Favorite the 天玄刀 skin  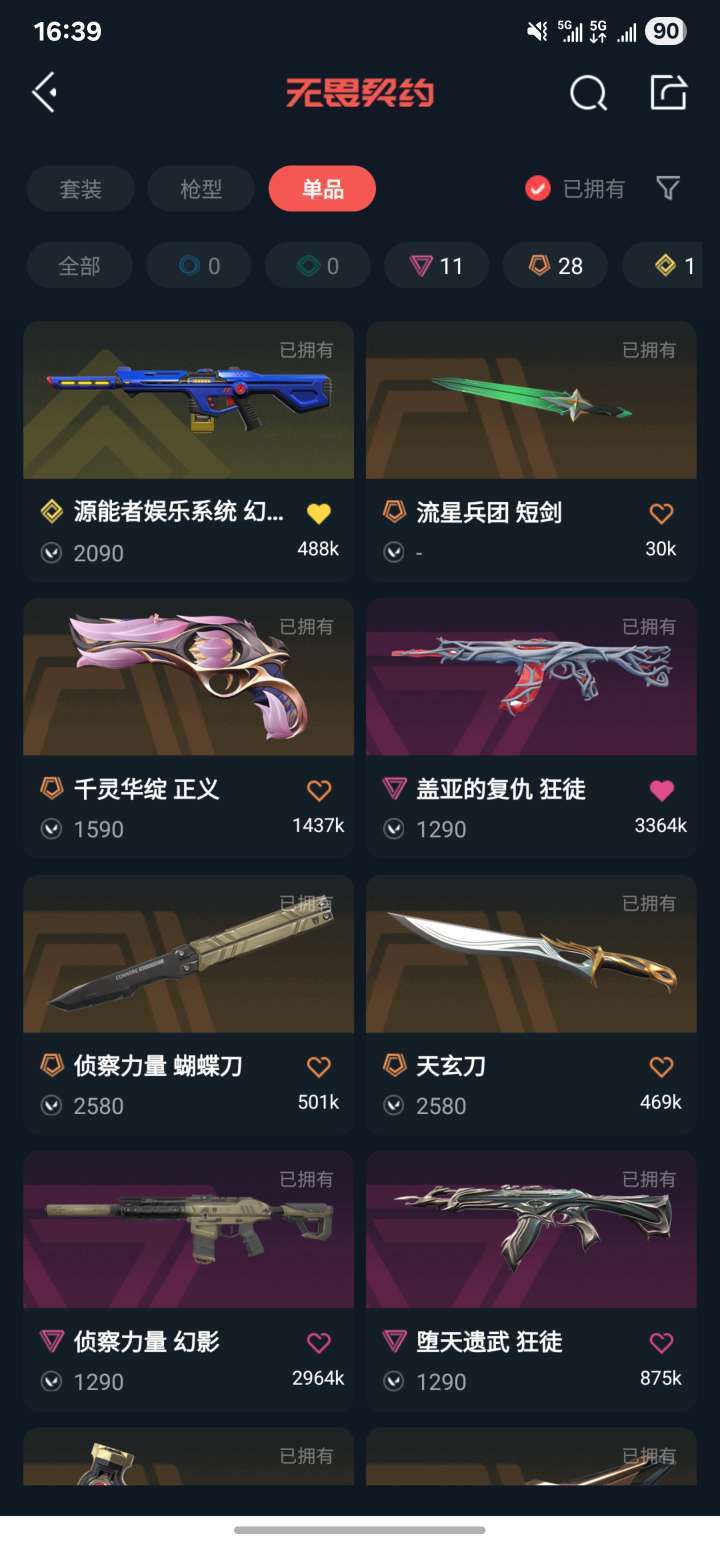(661, 1066)
